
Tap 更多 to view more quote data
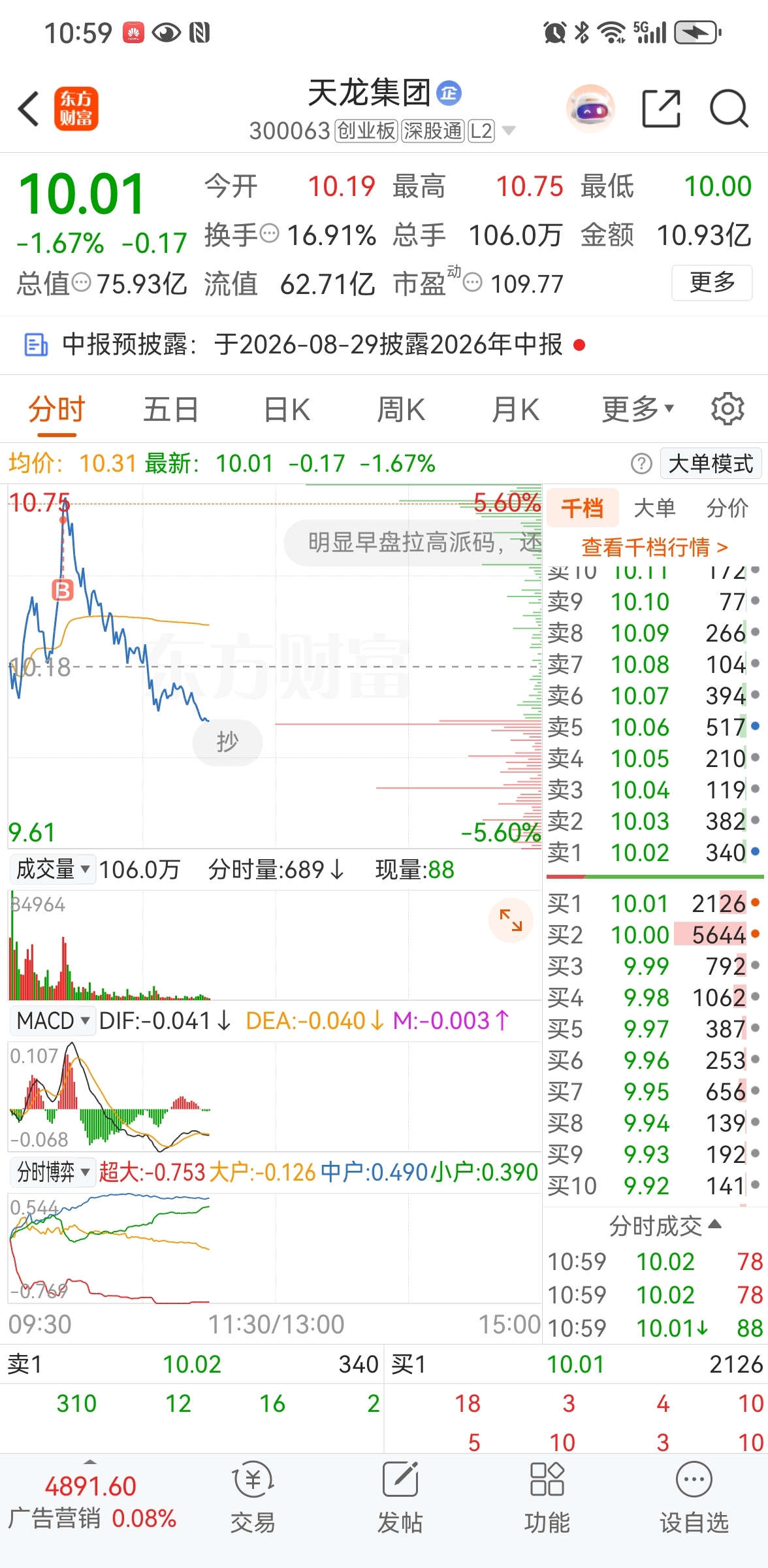pos(712,283)
